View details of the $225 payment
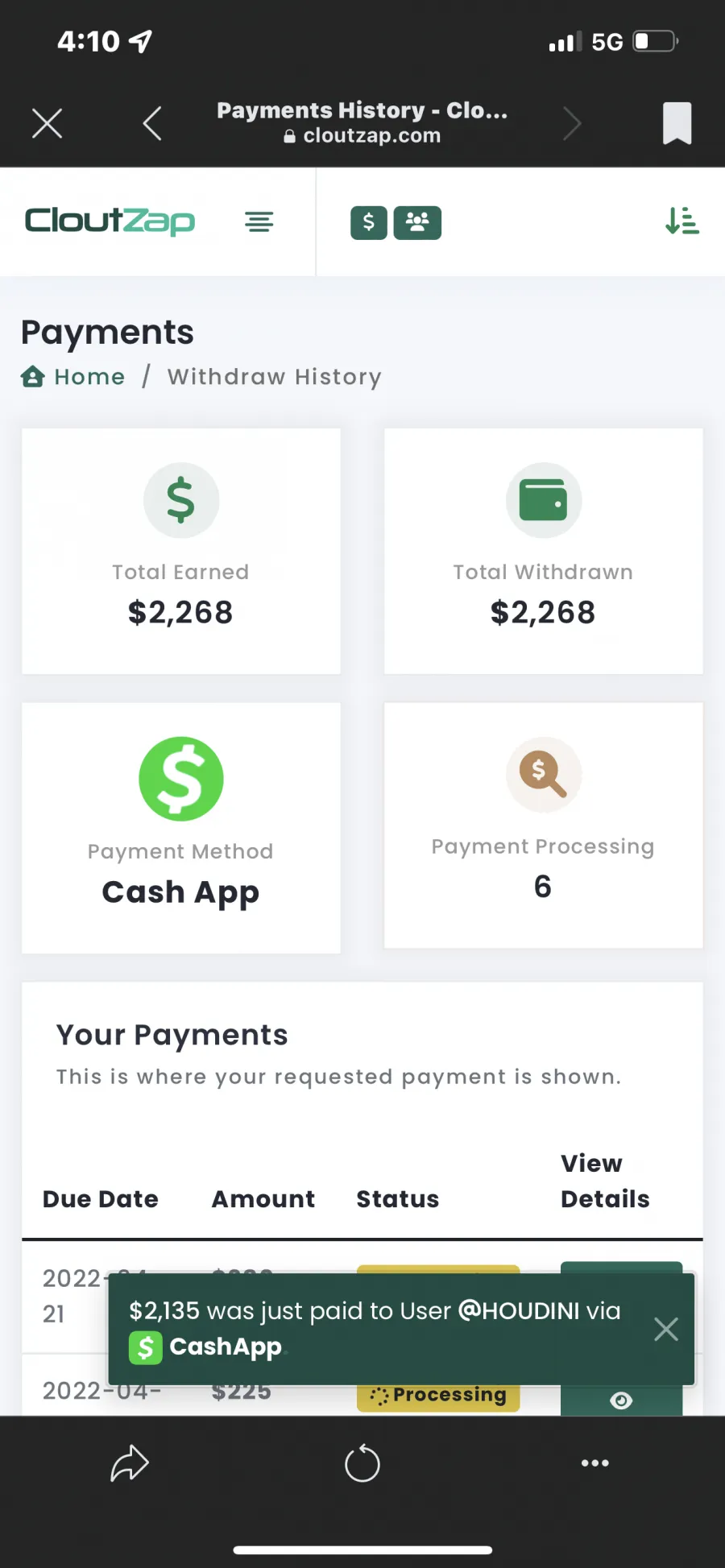The width and height of the screenshot is (725, 1568). [621, 1400]
